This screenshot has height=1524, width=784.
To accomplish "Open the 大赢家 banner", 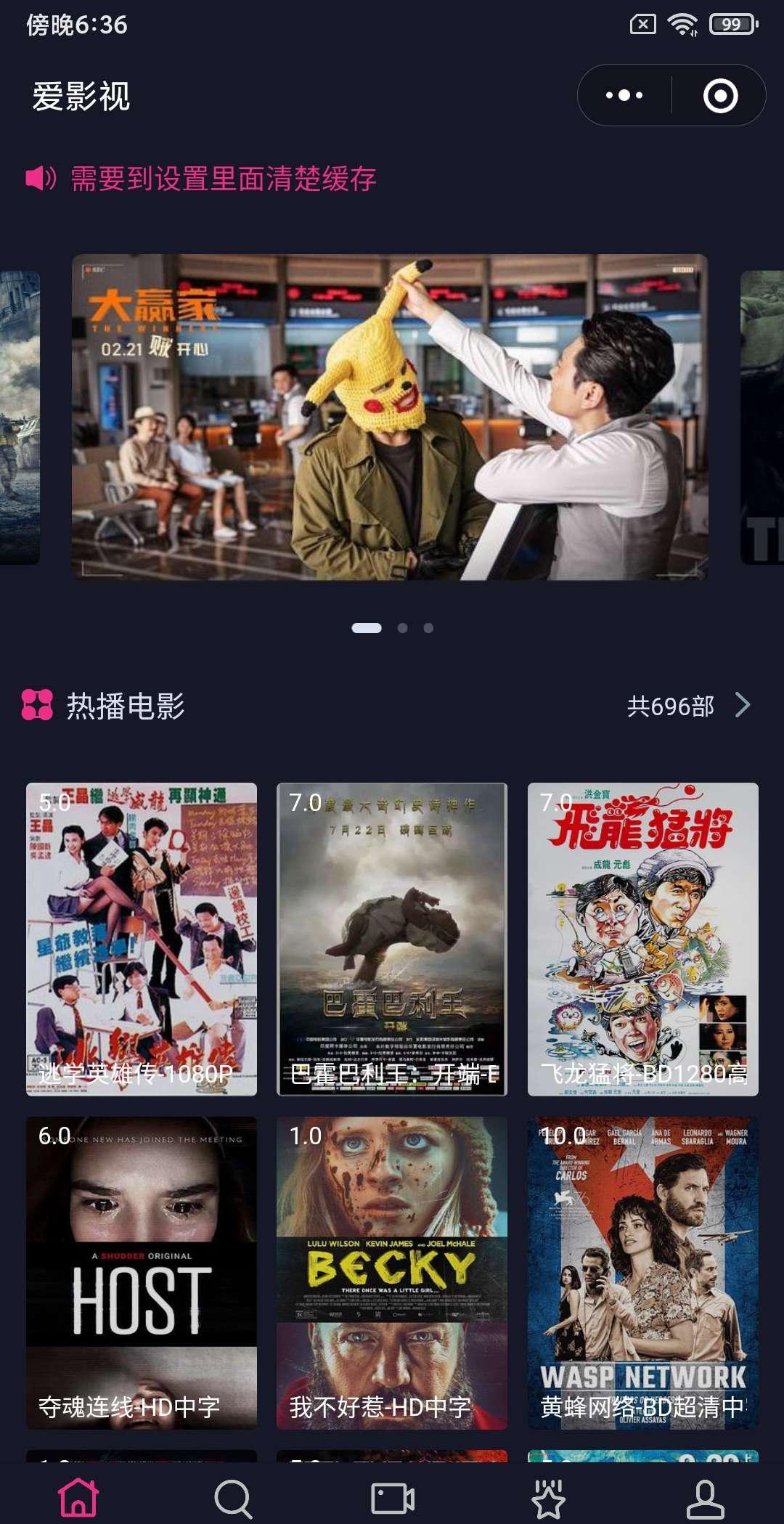I will pos(390,417).
